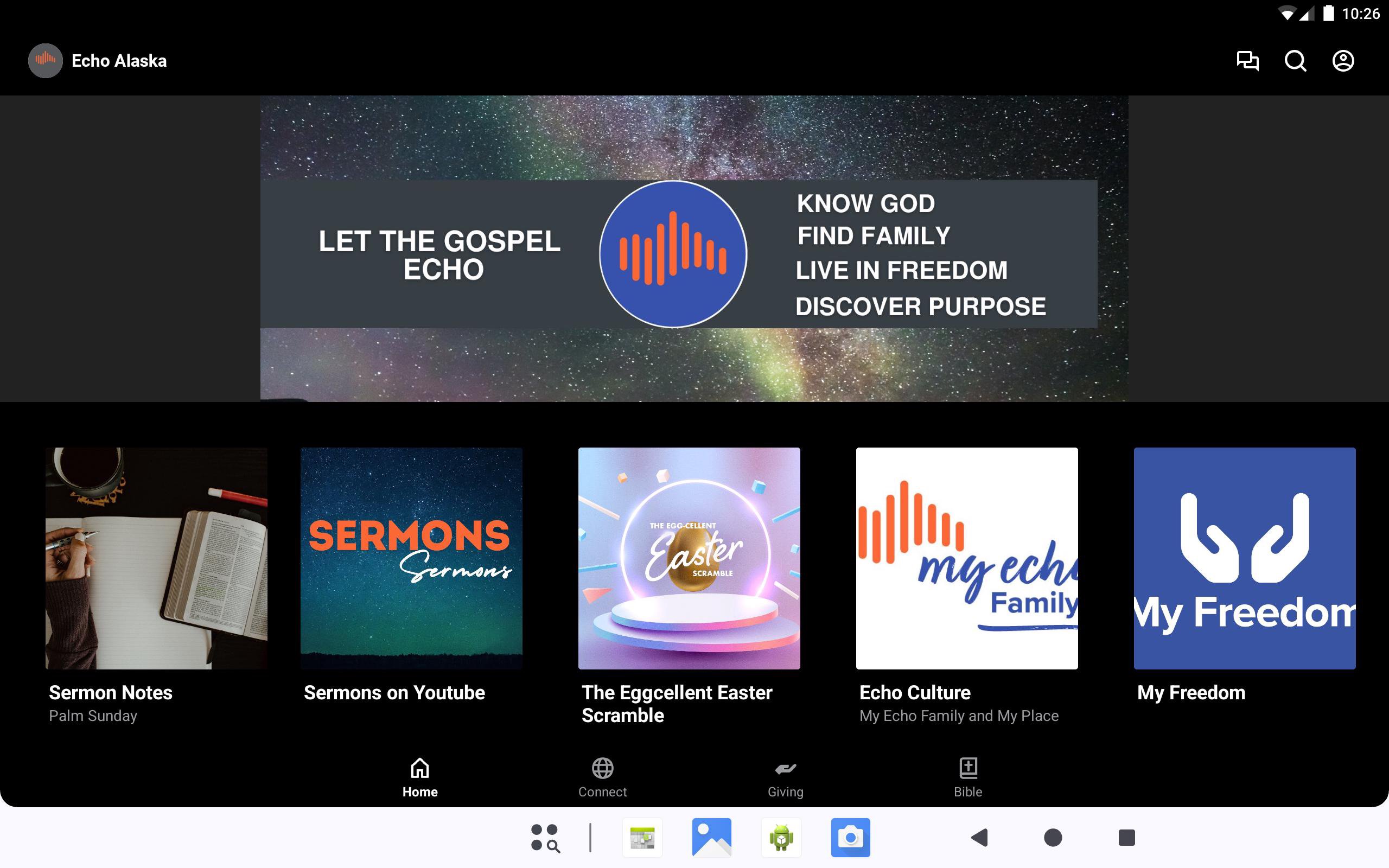Image resolution: width=1389 pixels, height=868 pixels.
Task: Open the user profile icon
Action: 1342,61
